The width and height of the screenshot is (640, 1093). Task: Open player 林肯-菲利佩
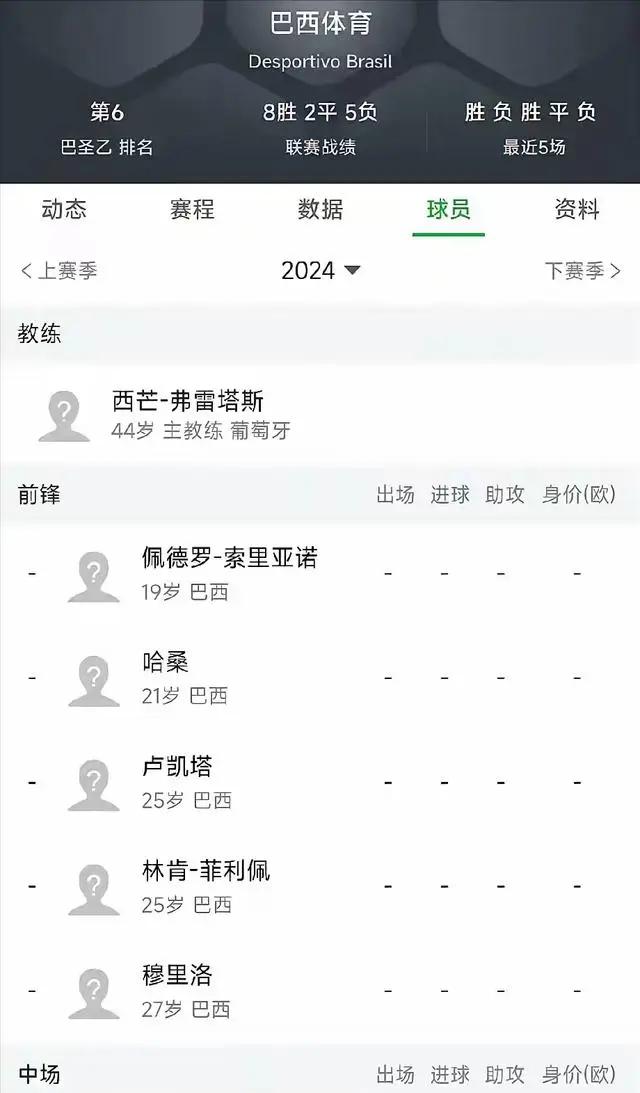(x=320, y=886)
